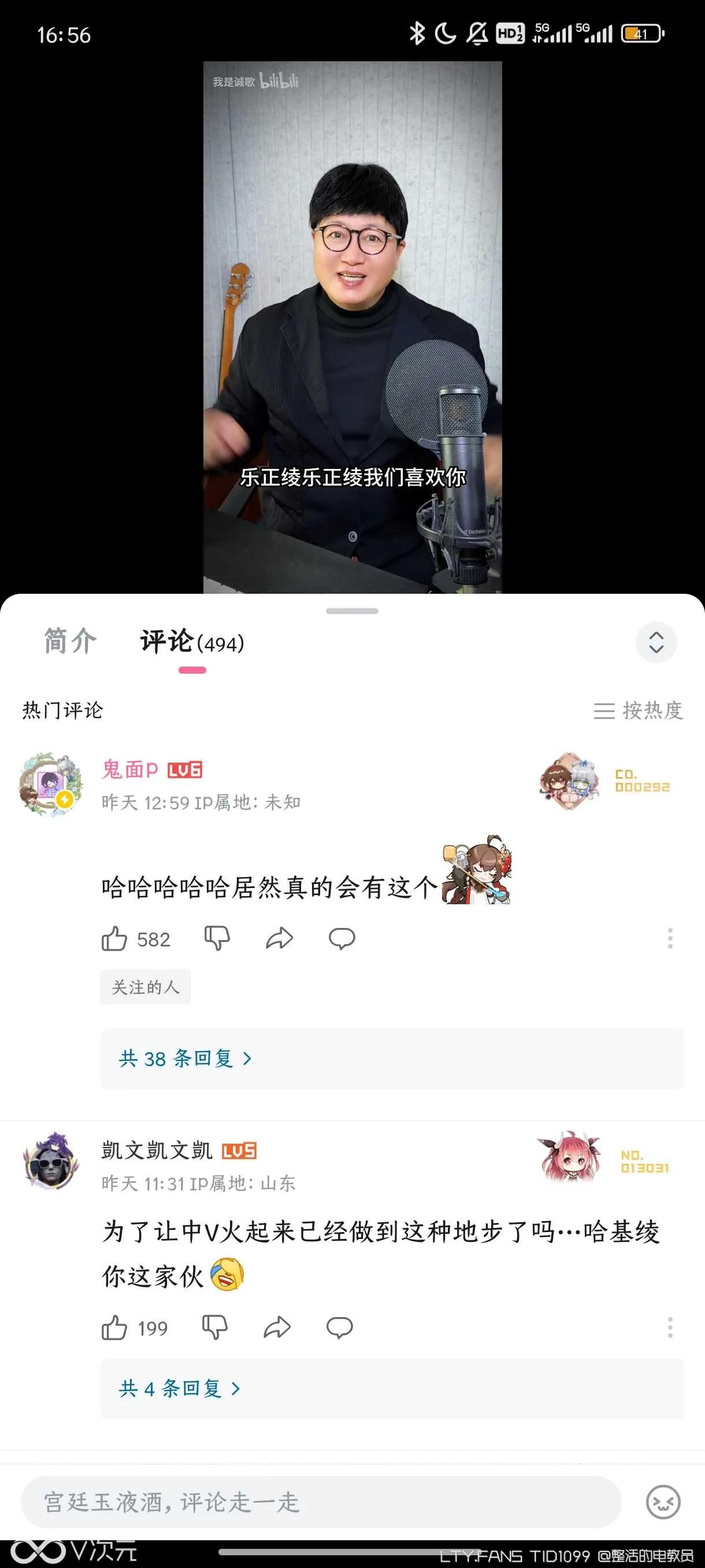705x1568 pixels.
Task: Switch to the 简介 tab
Action: click(x=70, y=642)
